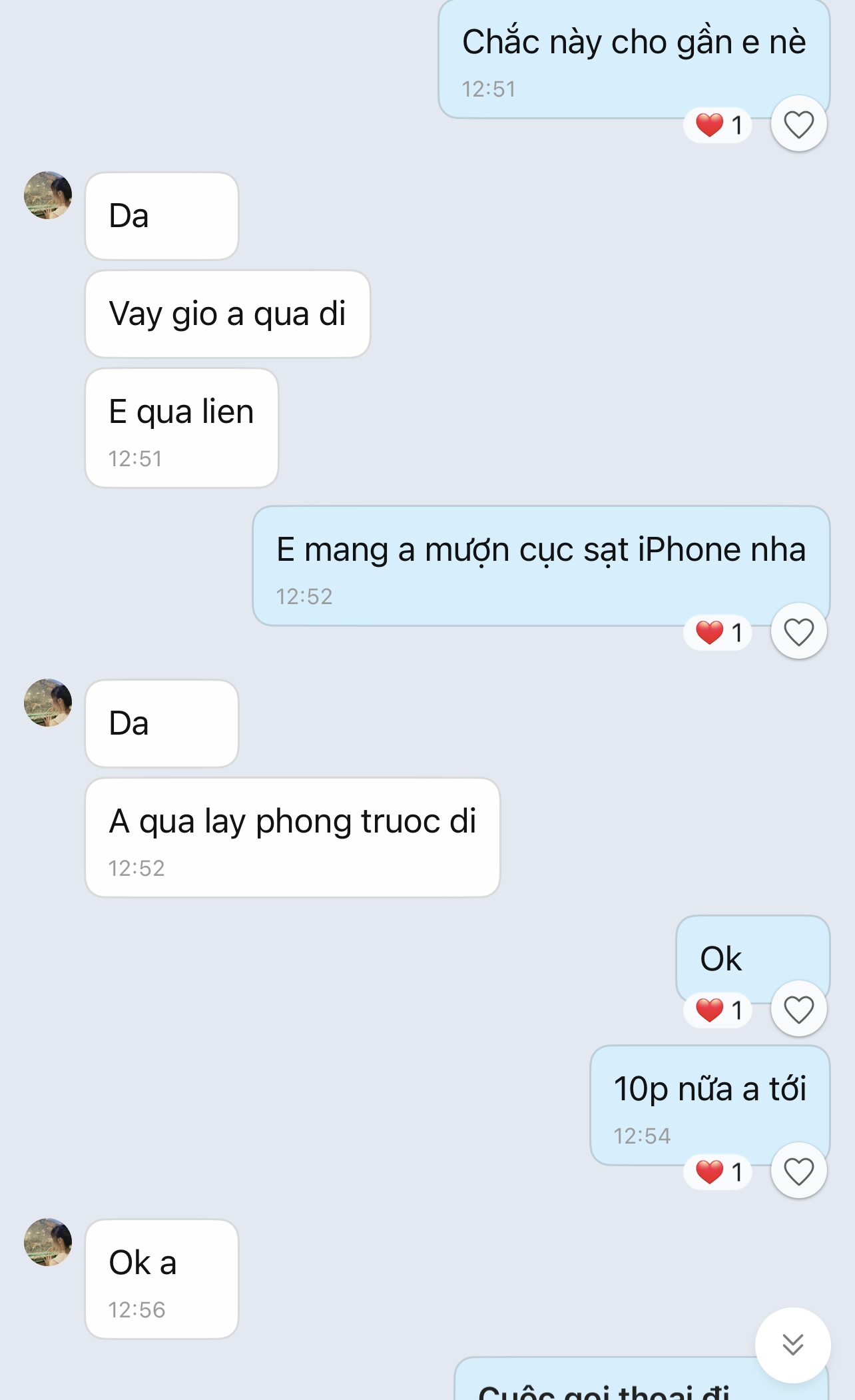Tap heart outline on the 'Ok' message
This screenshot has height=1400, width=855.
798,1010
